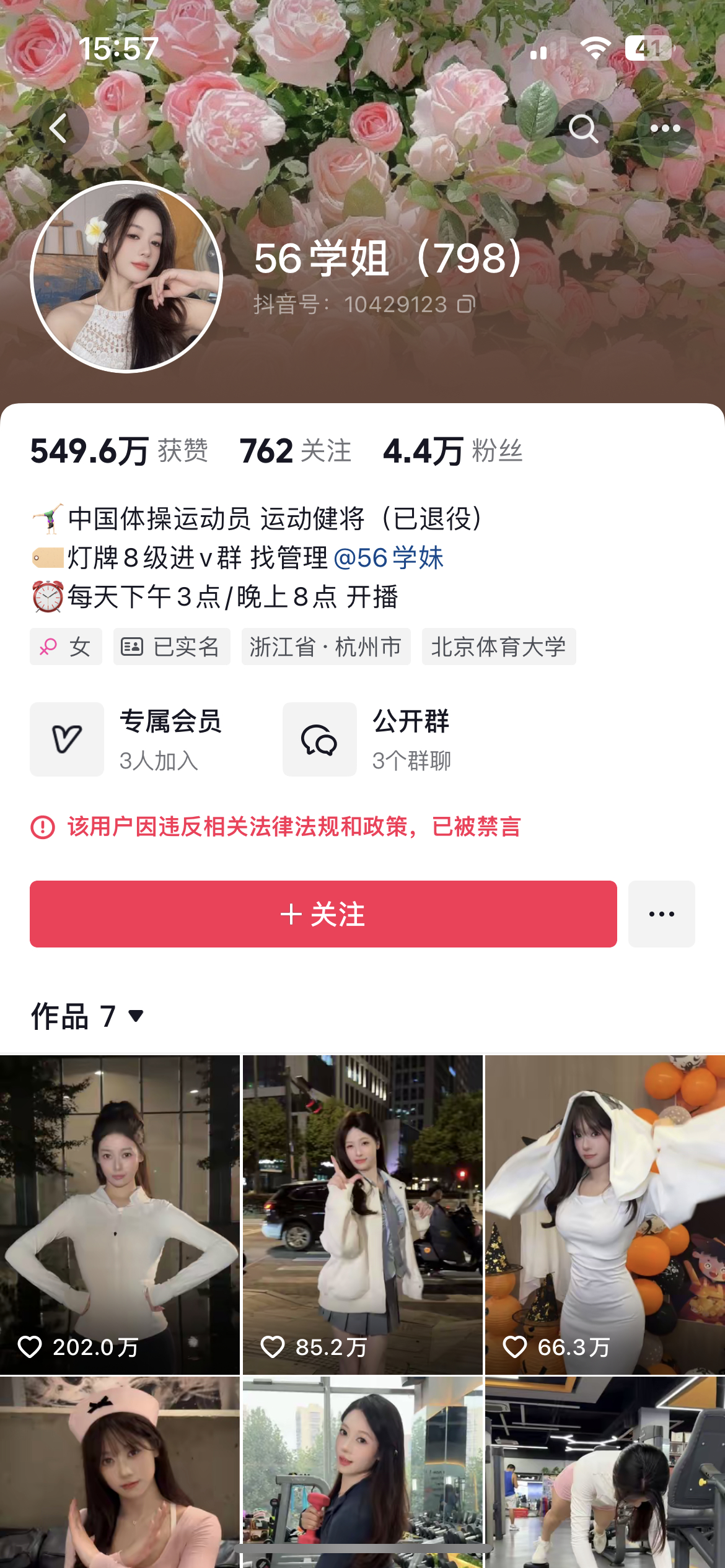The width and height of the screenshot is (725, 1568).
Task: Open the video with 66.3万 likes
Action: pyautogui.click(x=605, y=1214)
